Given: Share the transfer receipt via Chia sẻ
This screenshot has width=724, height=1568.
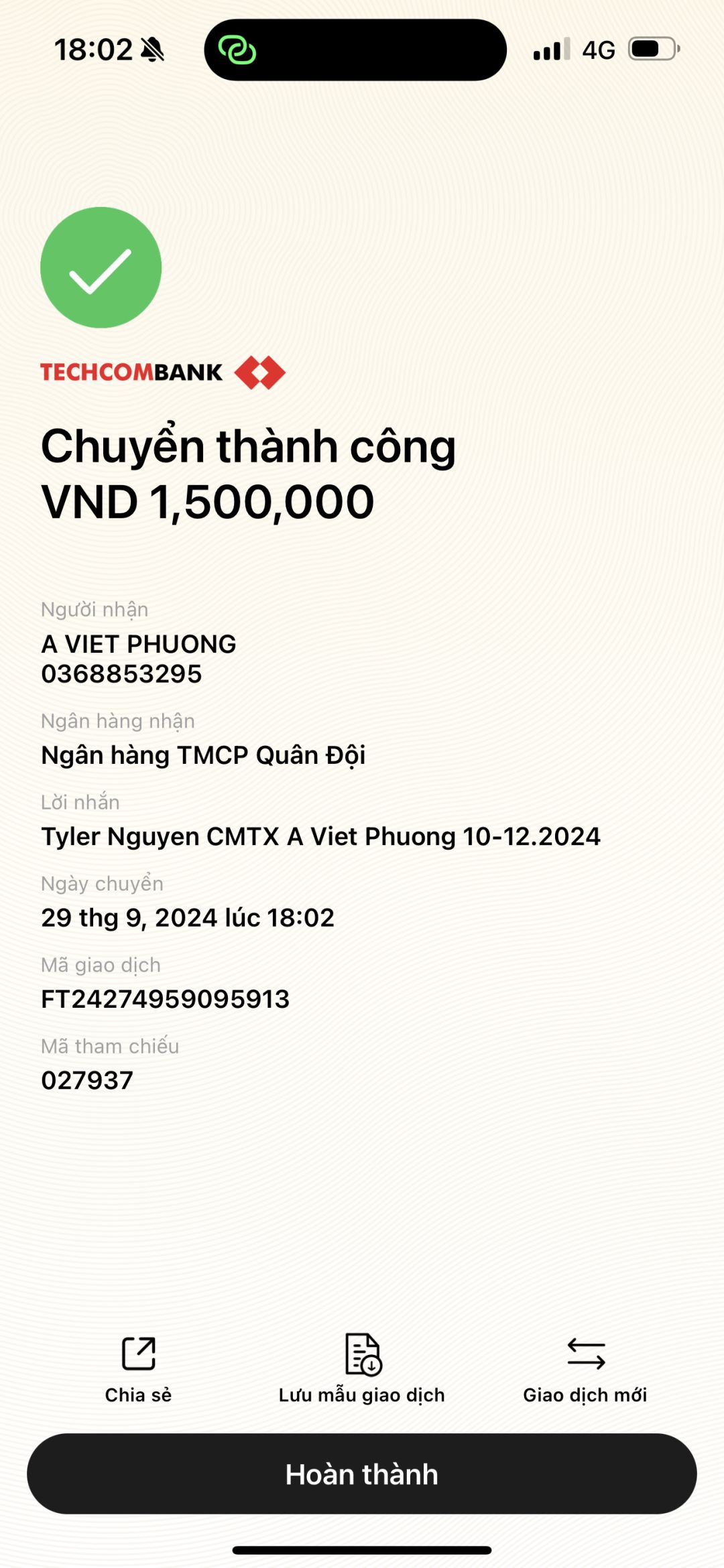Looking at the screenshot, I should (138, 1368).
